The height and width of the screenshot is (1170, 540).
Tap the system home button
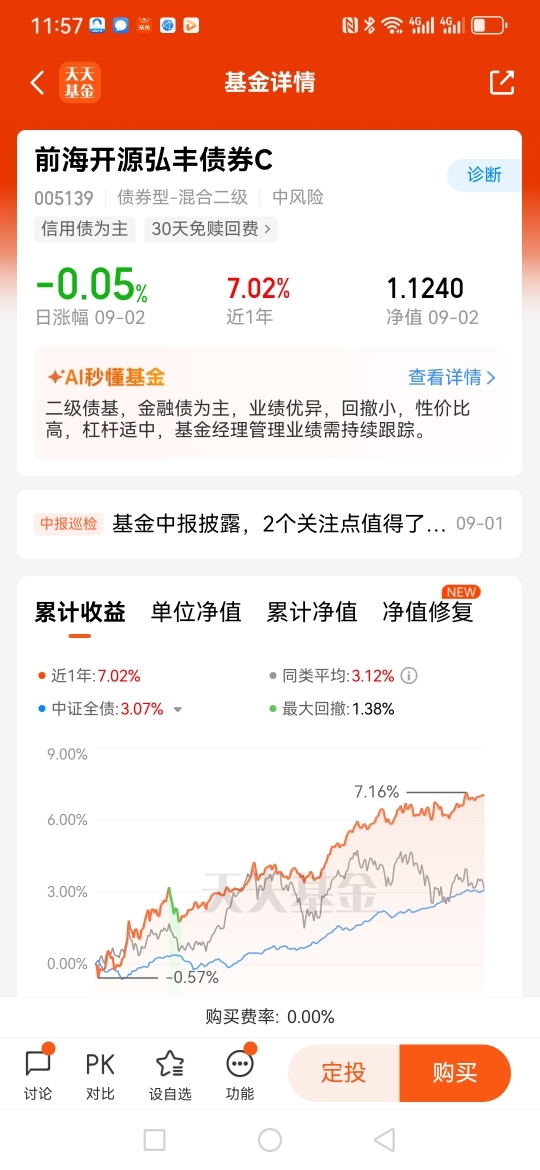(x=269, y=1139)
